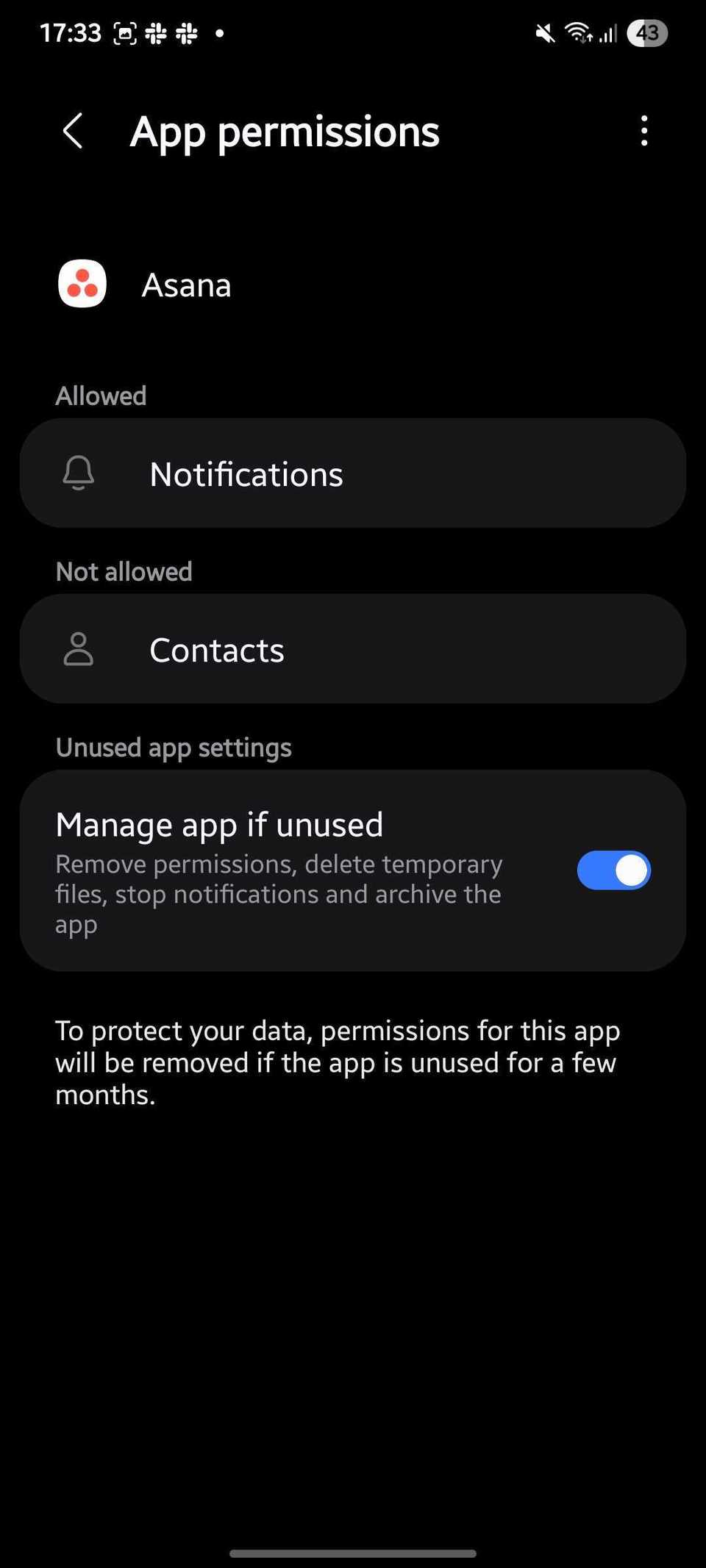Tap the muted sound icon in the status bar
706x1568 pixels.
coord(545,32)
